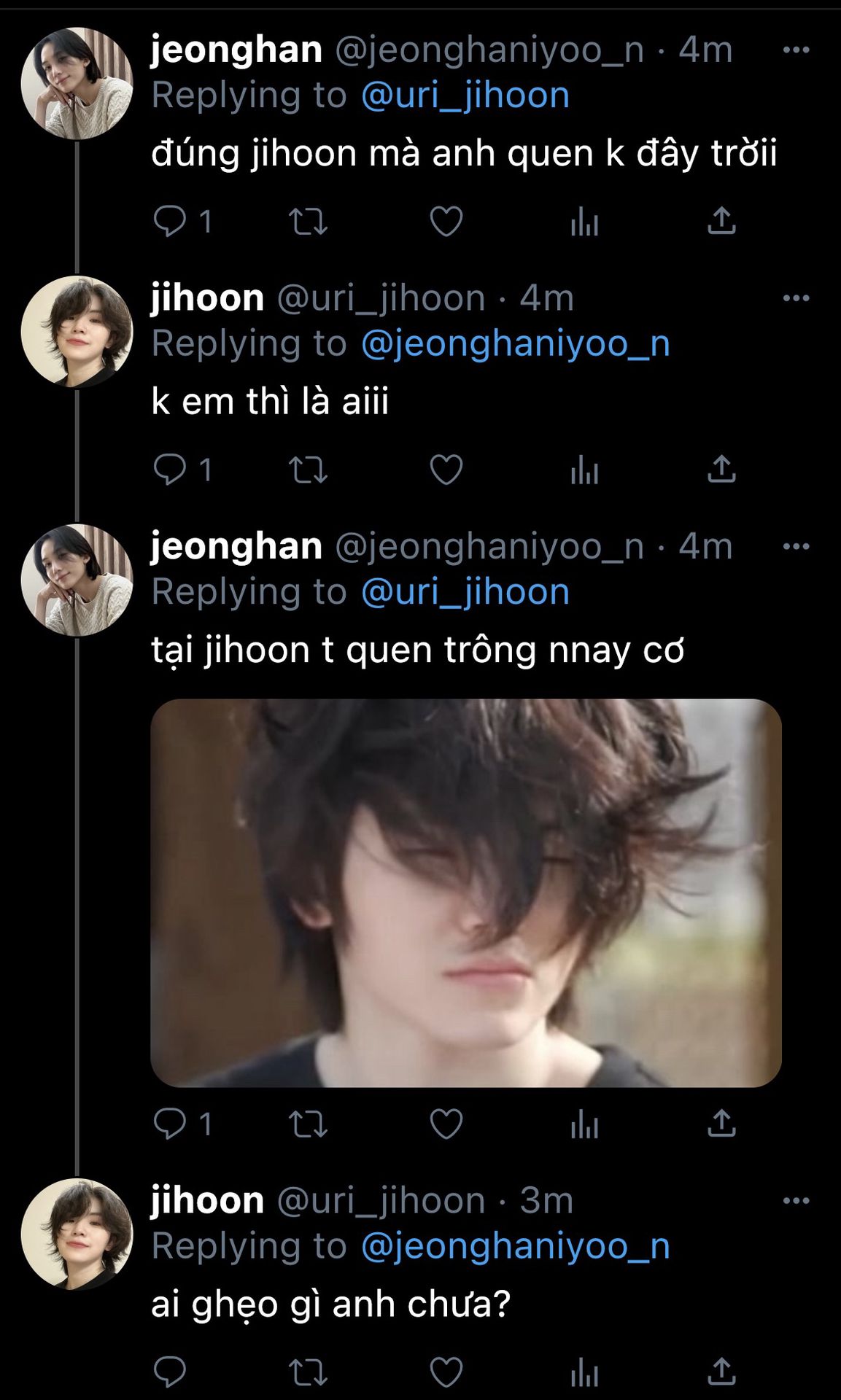
Task: Open jihoon's avatar on "k em thì là aiii"
Action: pos(77,331)
